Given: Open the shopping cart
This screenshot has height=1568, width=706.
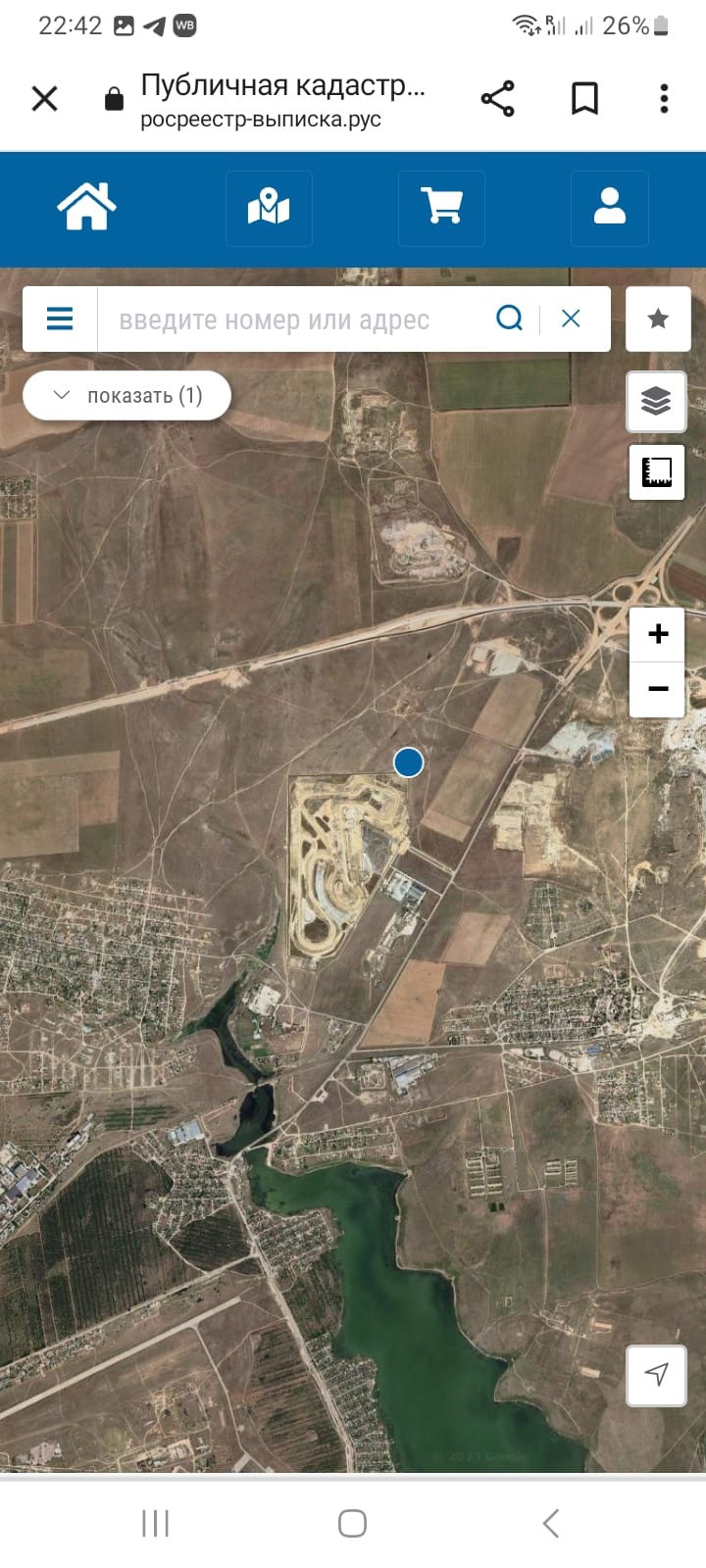Looking at the screenshot, I should coord(441,208).
